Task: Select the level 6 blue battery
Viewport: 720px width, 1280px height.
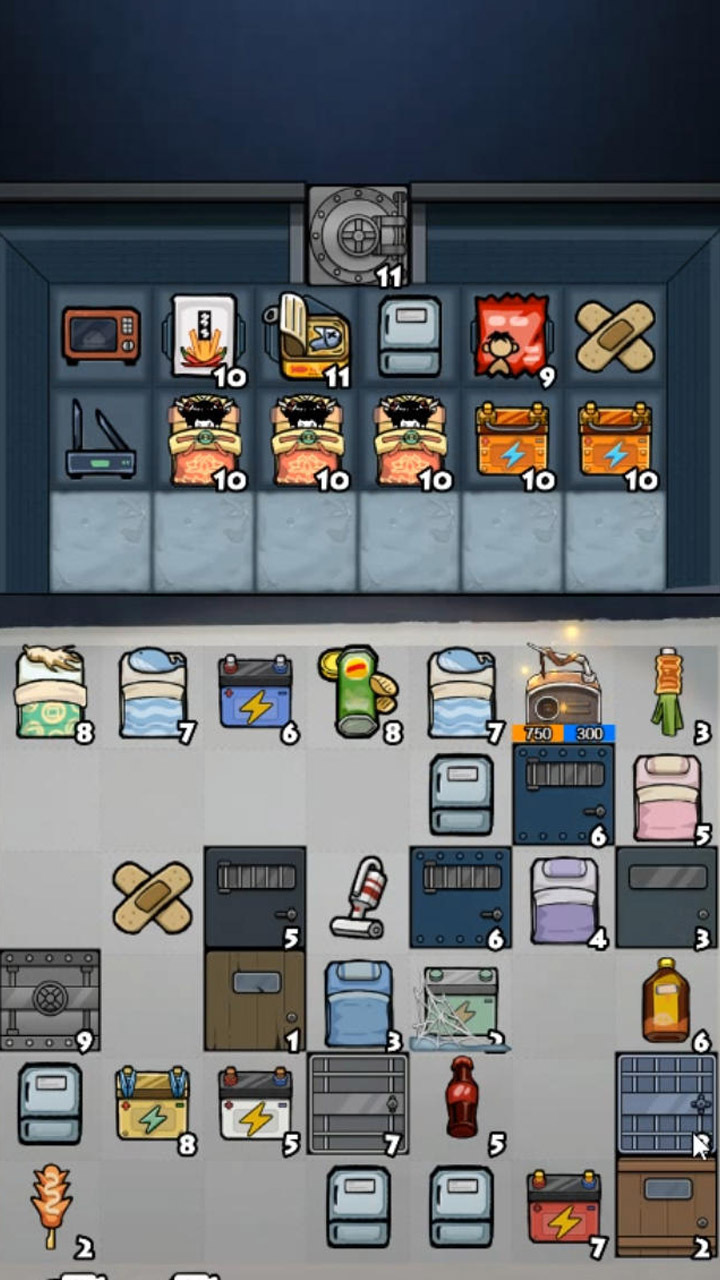Action: [x=255, y=692]
